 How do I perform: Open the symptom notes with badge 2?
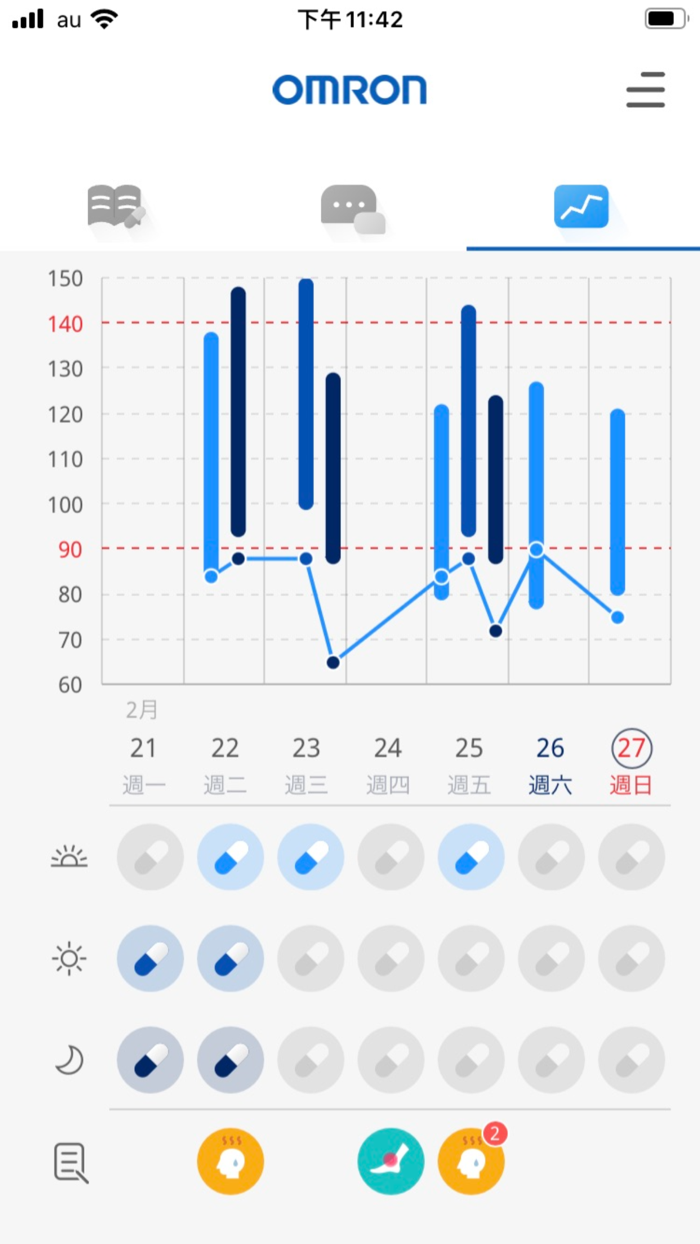tap(470, 1162)
